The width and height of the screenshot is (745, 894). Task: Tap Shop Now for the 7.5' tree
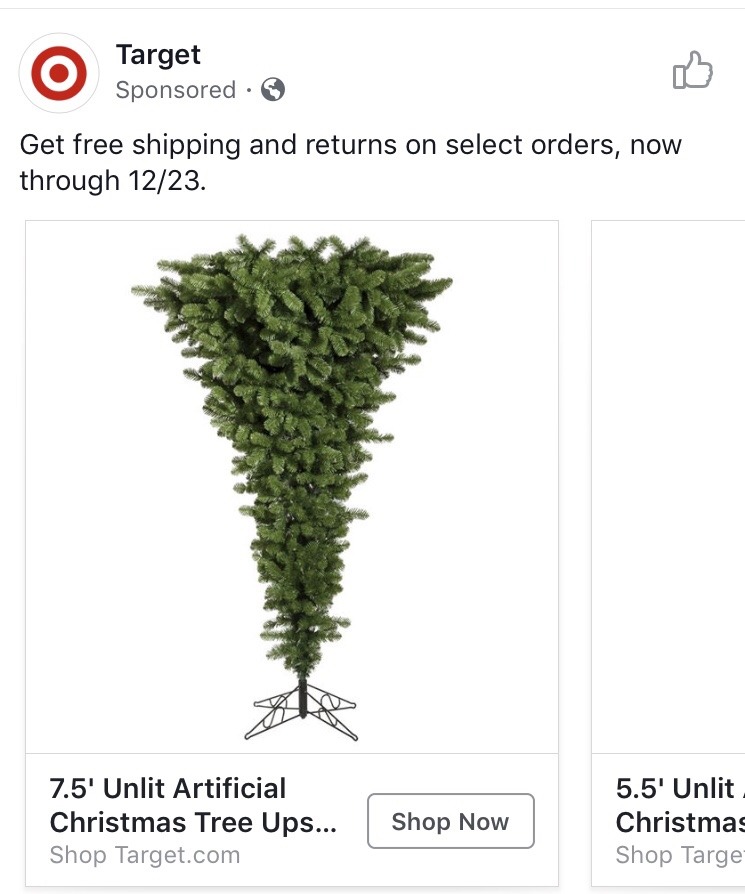(x=450, y=822)
